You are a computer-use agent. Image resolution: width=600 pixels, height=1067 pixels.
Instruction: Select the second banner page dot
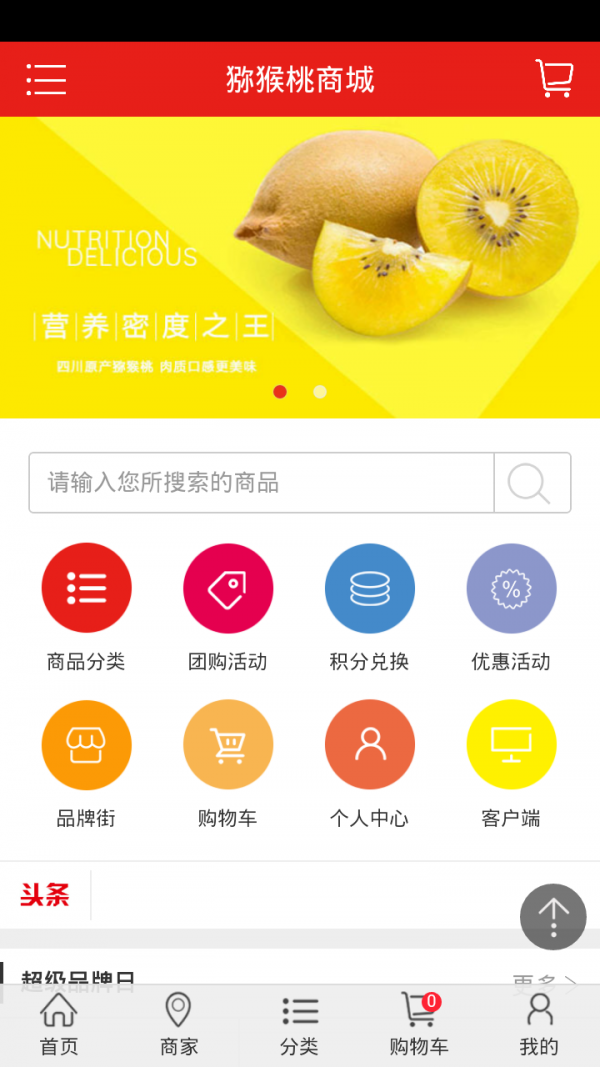[320, 392]
